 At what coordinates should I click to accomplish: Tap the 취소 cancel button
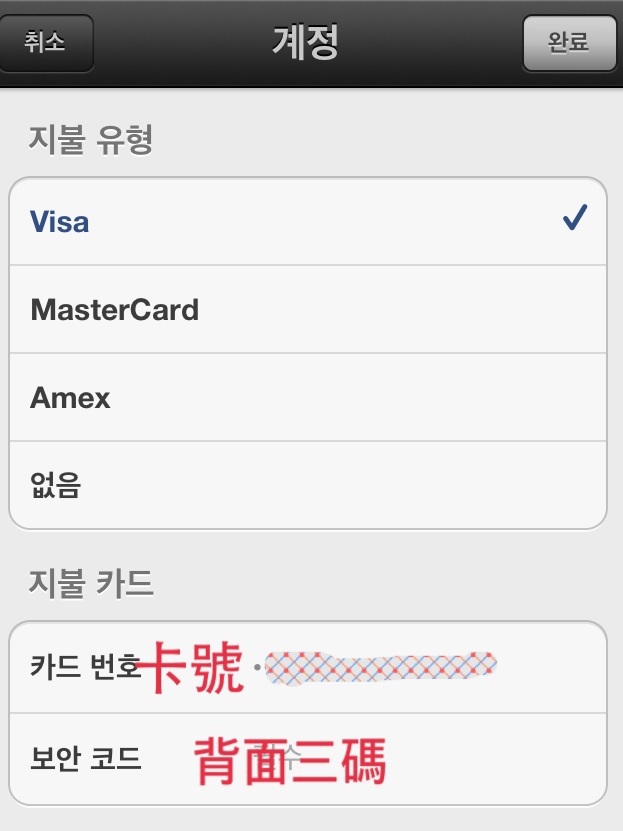coord(46,44)
